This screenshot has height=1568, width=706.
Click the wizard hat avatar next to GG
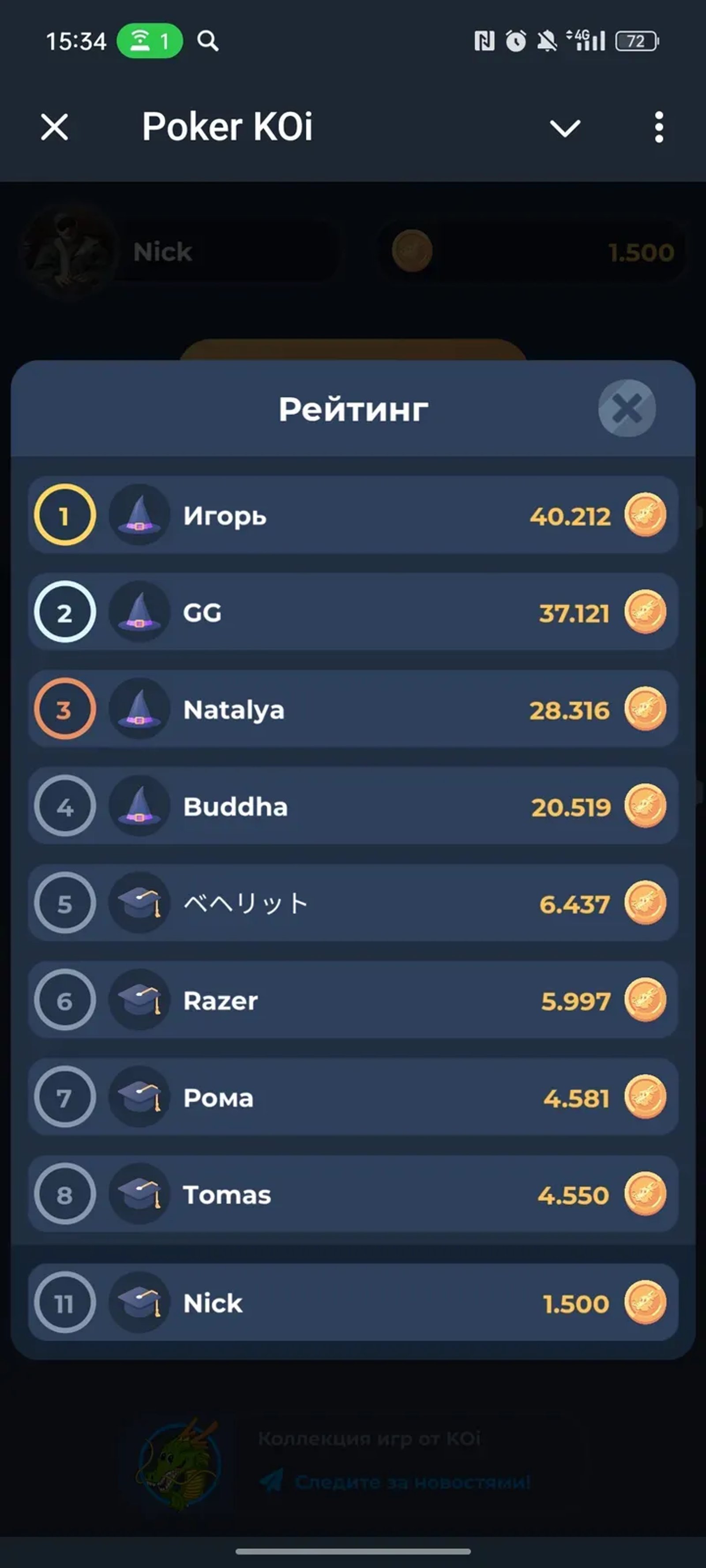(x=139, y=612)
